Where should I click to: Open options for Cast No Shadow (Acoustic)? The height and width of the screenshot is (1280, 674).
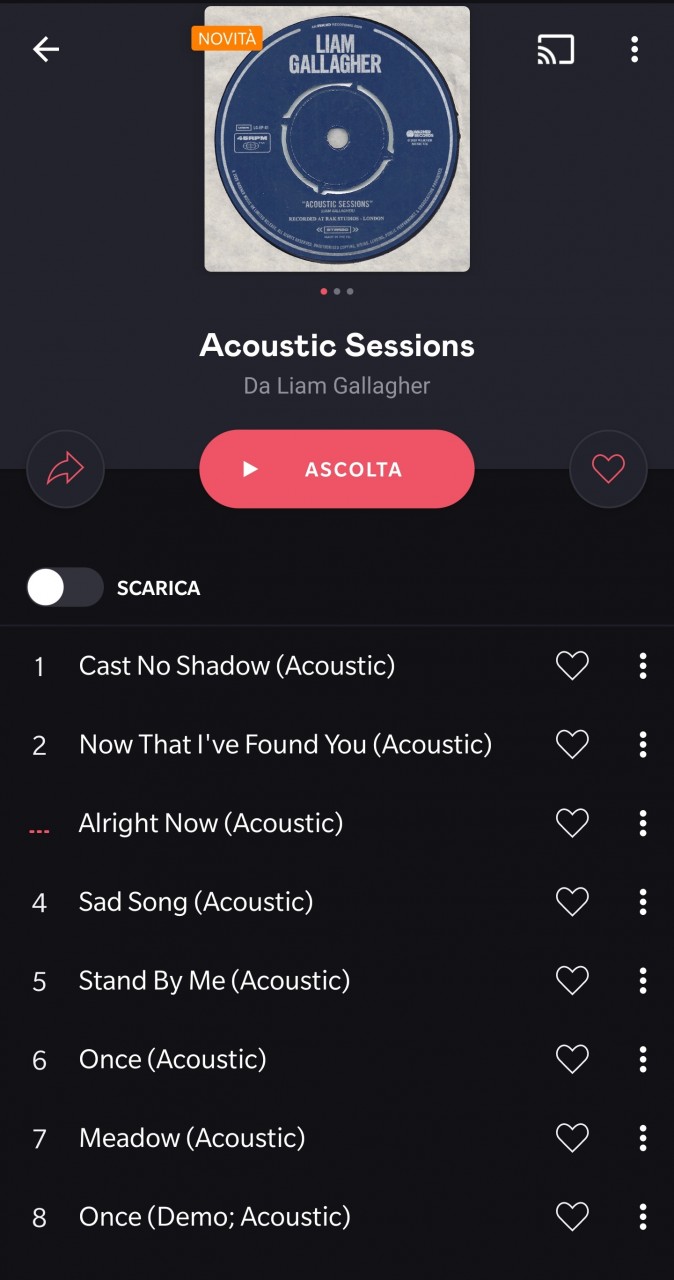tap(643, 666)
